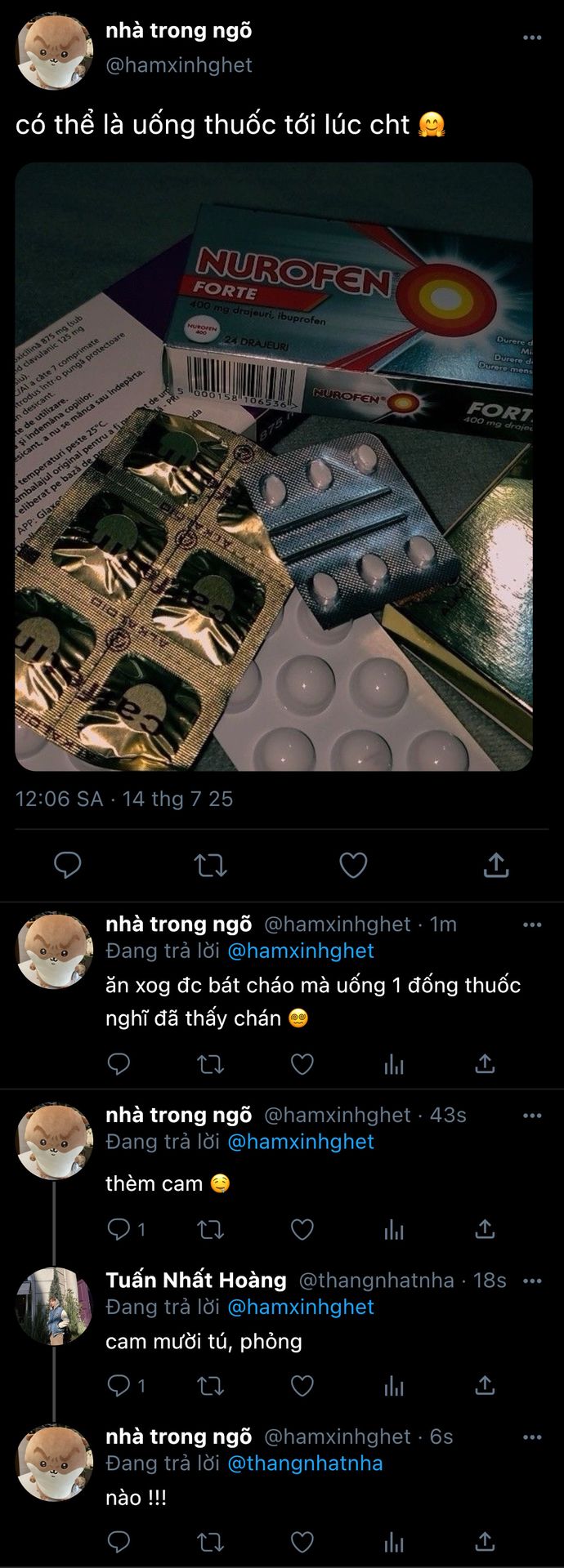Open Tuấn Nhất Hoàng's profile picture
This screenshot has width=564, height=1568.
pyautogui.click(x=55, y=1305)
